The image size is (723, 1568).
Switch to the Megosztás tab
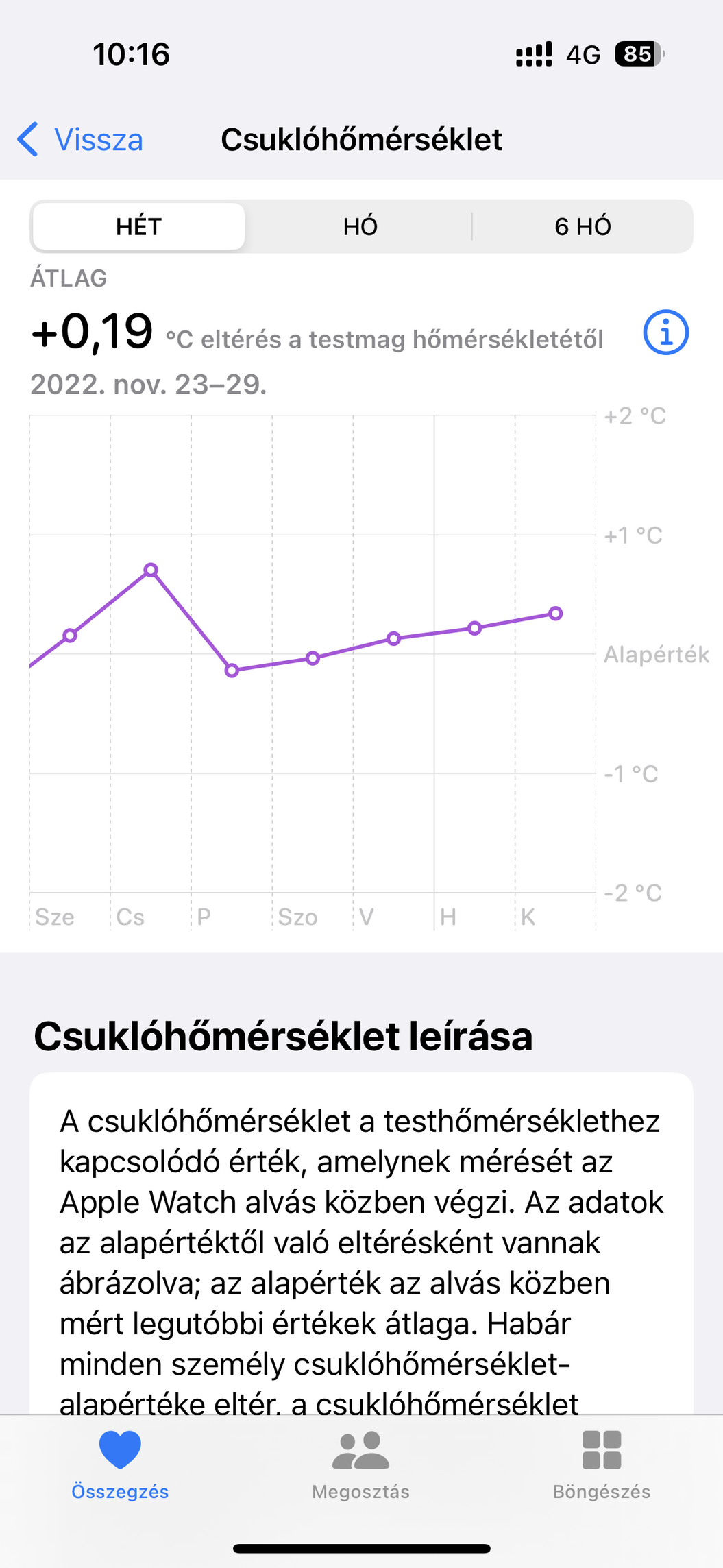tap(360, 1464)
